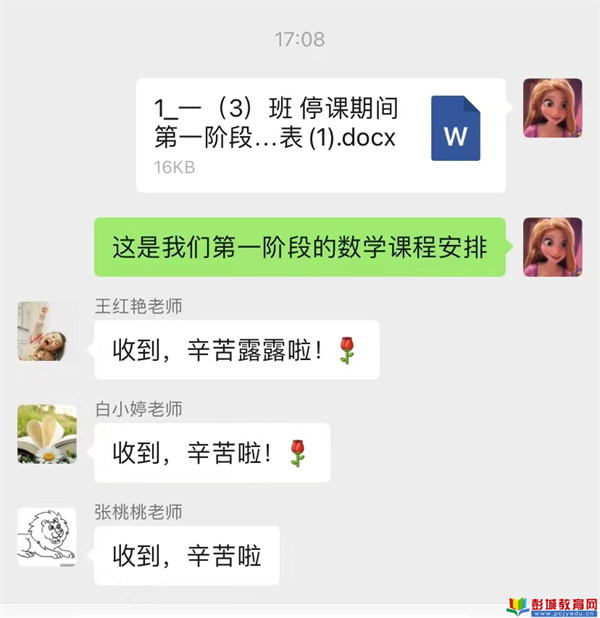Open 张桃桃老师's lion avatar
Viewport: 600px width, 618px height.
coord(47,537)
